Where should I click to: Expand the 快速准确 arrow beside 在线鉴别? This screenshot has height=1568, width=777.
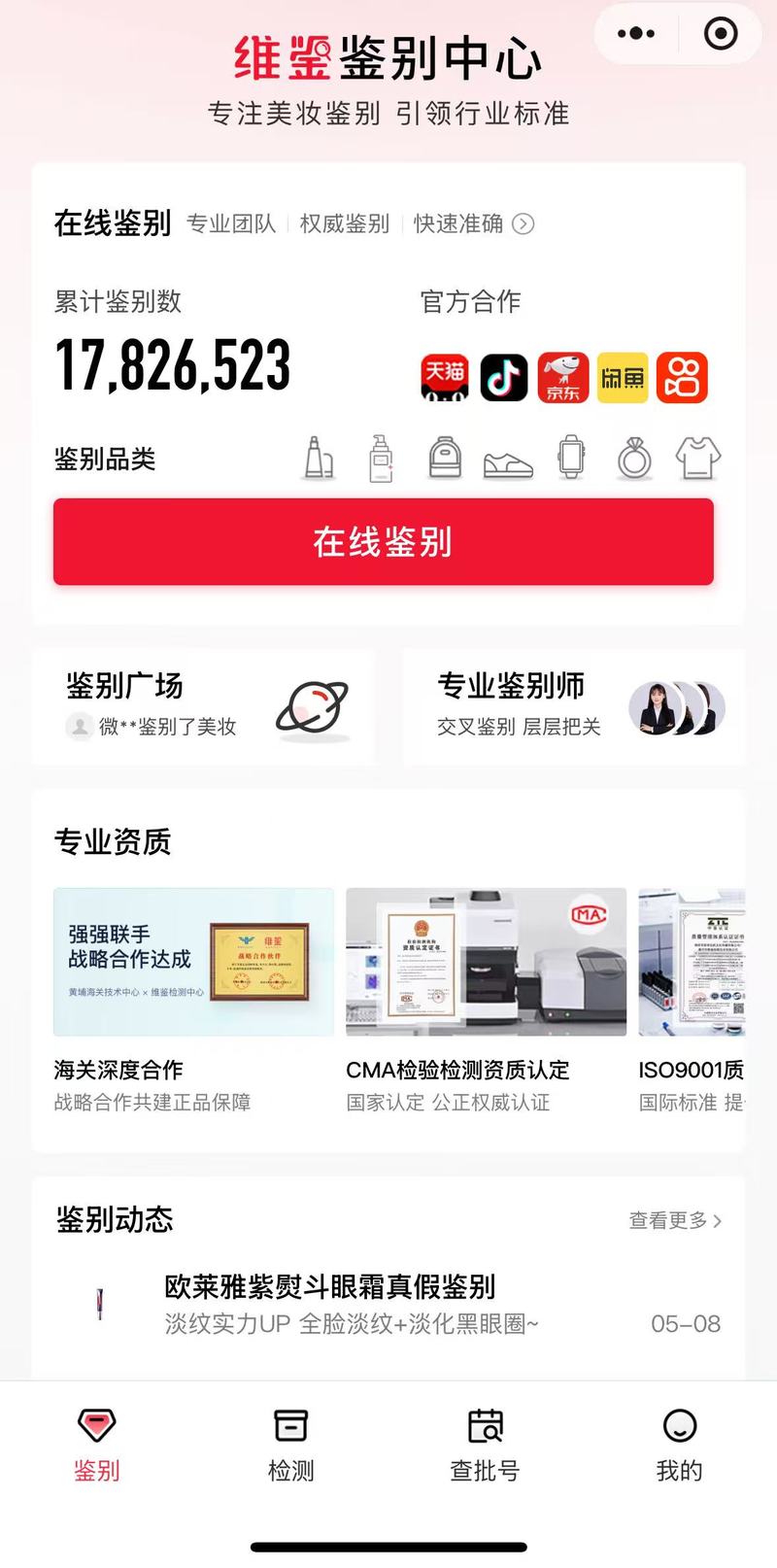point(523,224)
